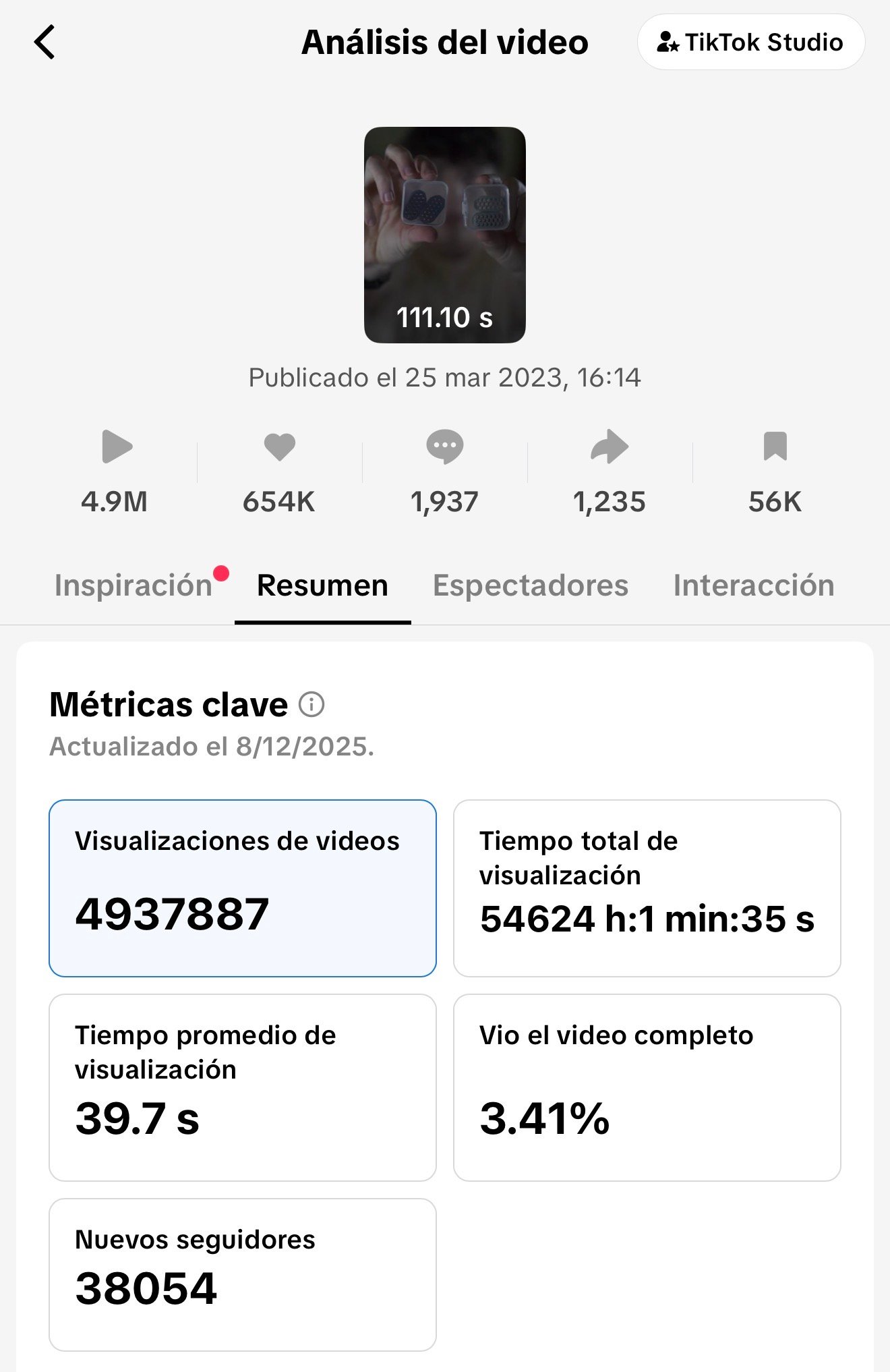The width and height of the screenshot is (890, 1372).
Task: Switch to the Interacción tab
Action: tap(755, 585)
